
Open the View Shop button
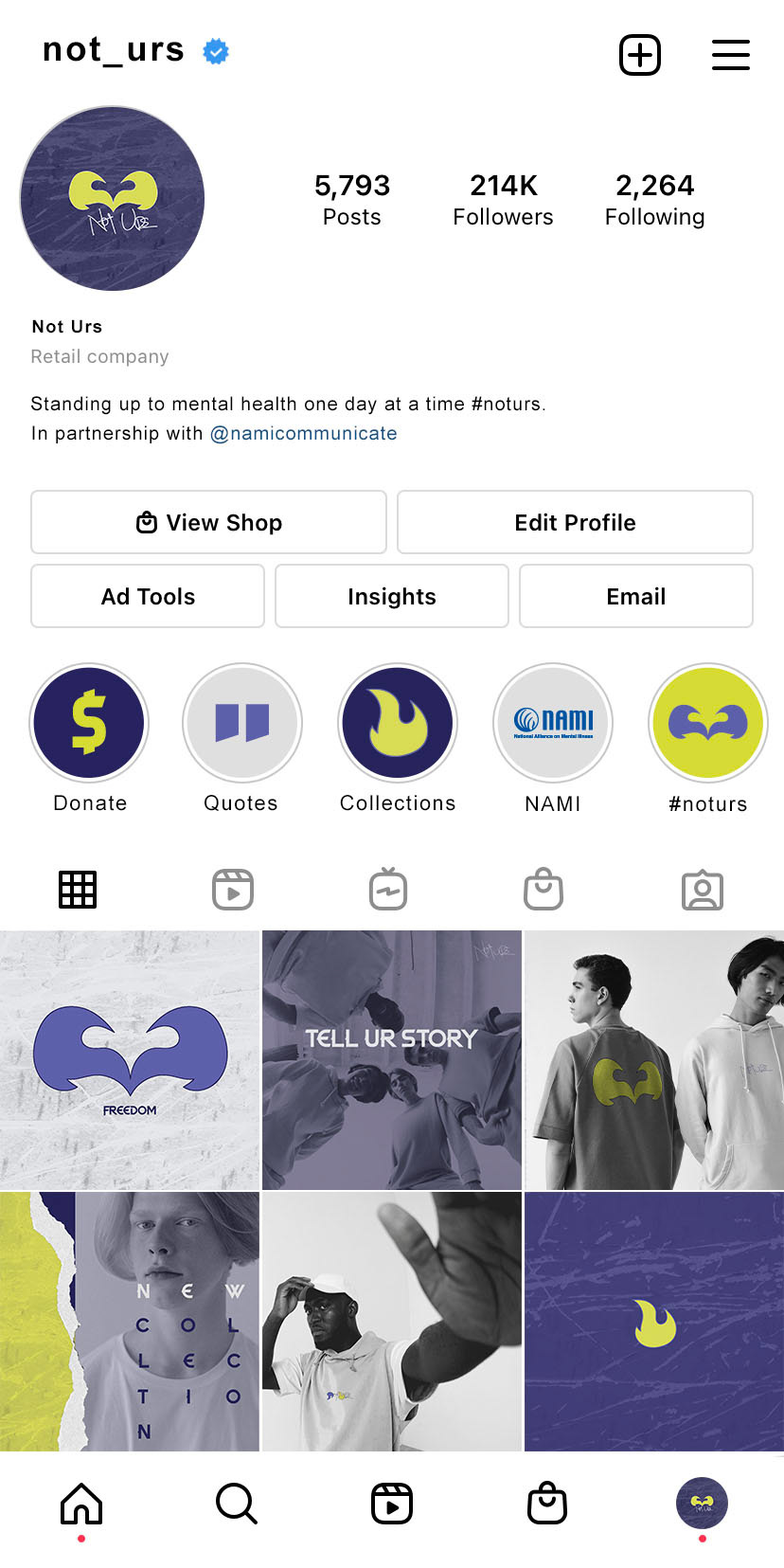(x=208, y=522)
